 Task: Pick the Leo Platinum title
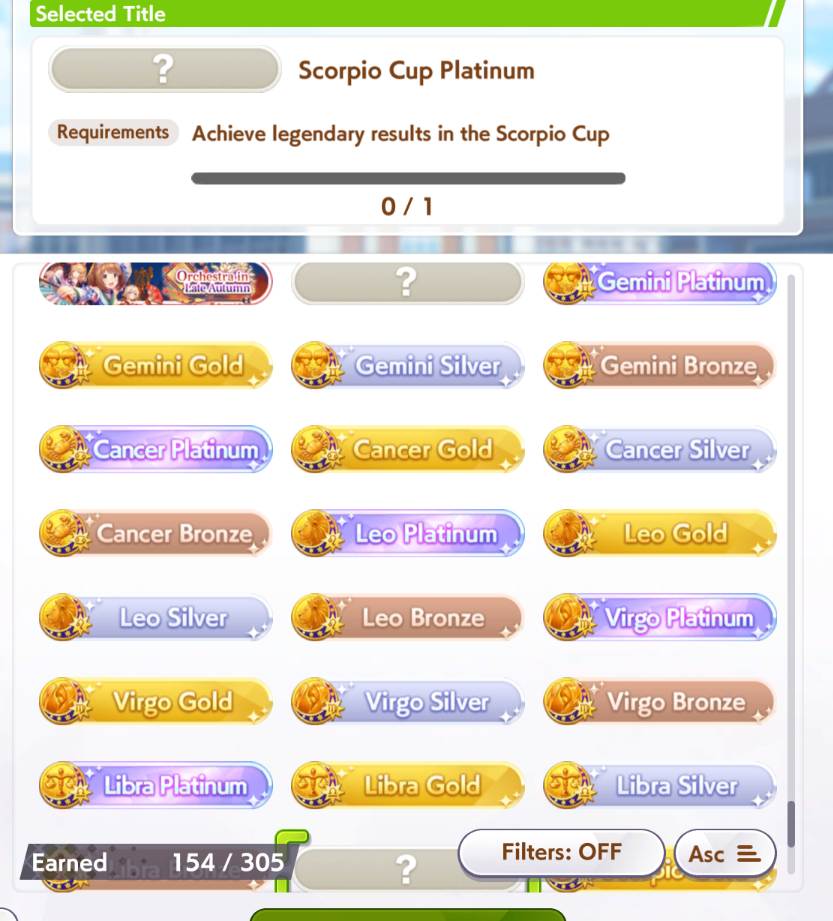click(x=408, y=533)
